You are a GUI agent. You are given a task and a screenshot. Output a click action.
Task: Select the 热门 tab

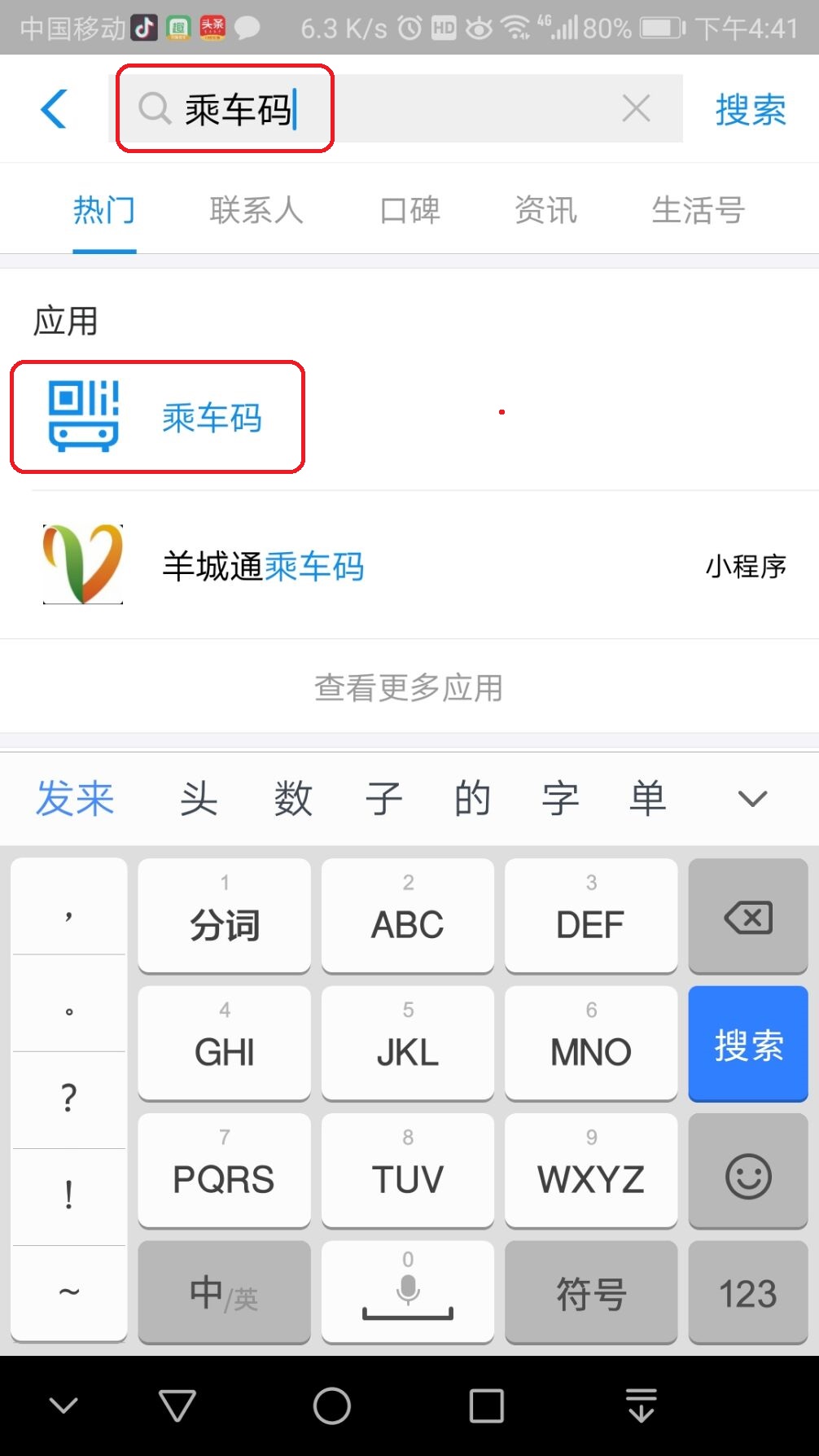coord(104,210)
